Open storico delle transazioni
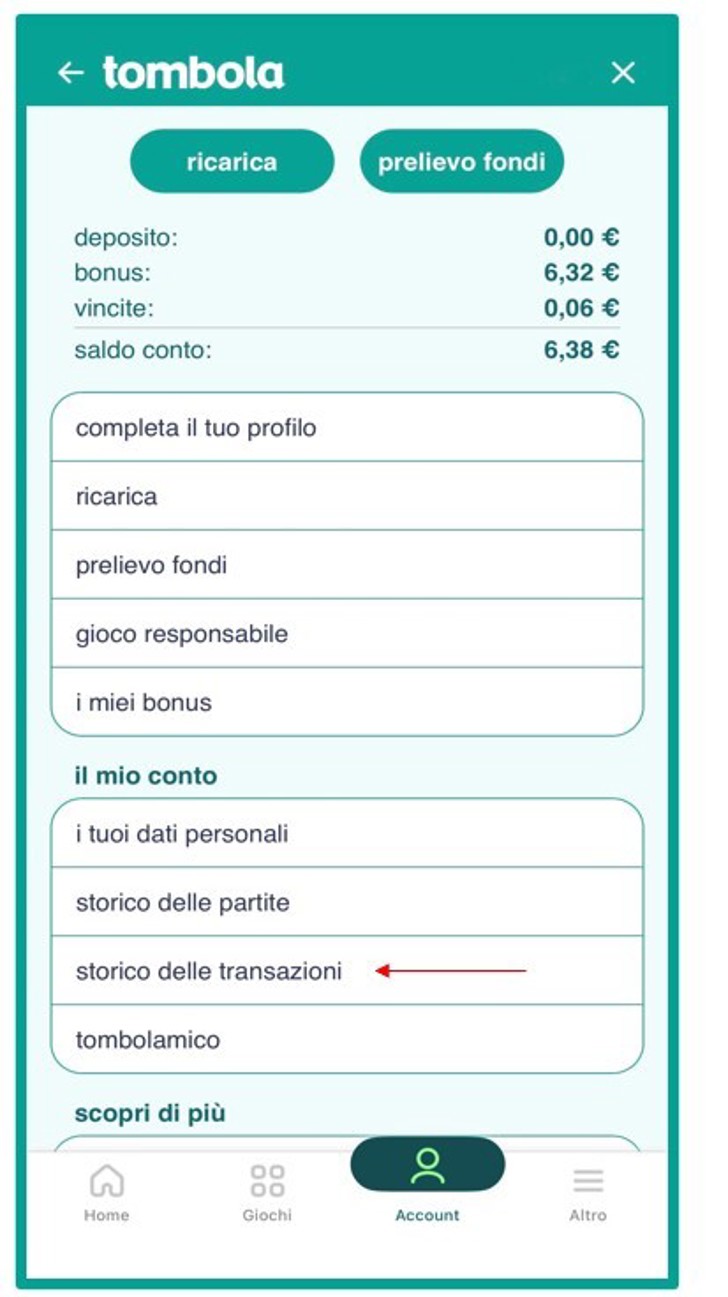This screenshot has height=1297, width=728. click(346, 971)
